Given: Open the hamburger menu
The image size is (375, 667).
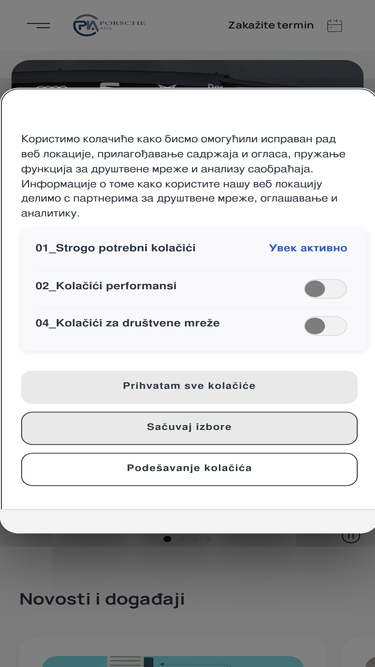Looking at the screenshot, I should (38, 25).
